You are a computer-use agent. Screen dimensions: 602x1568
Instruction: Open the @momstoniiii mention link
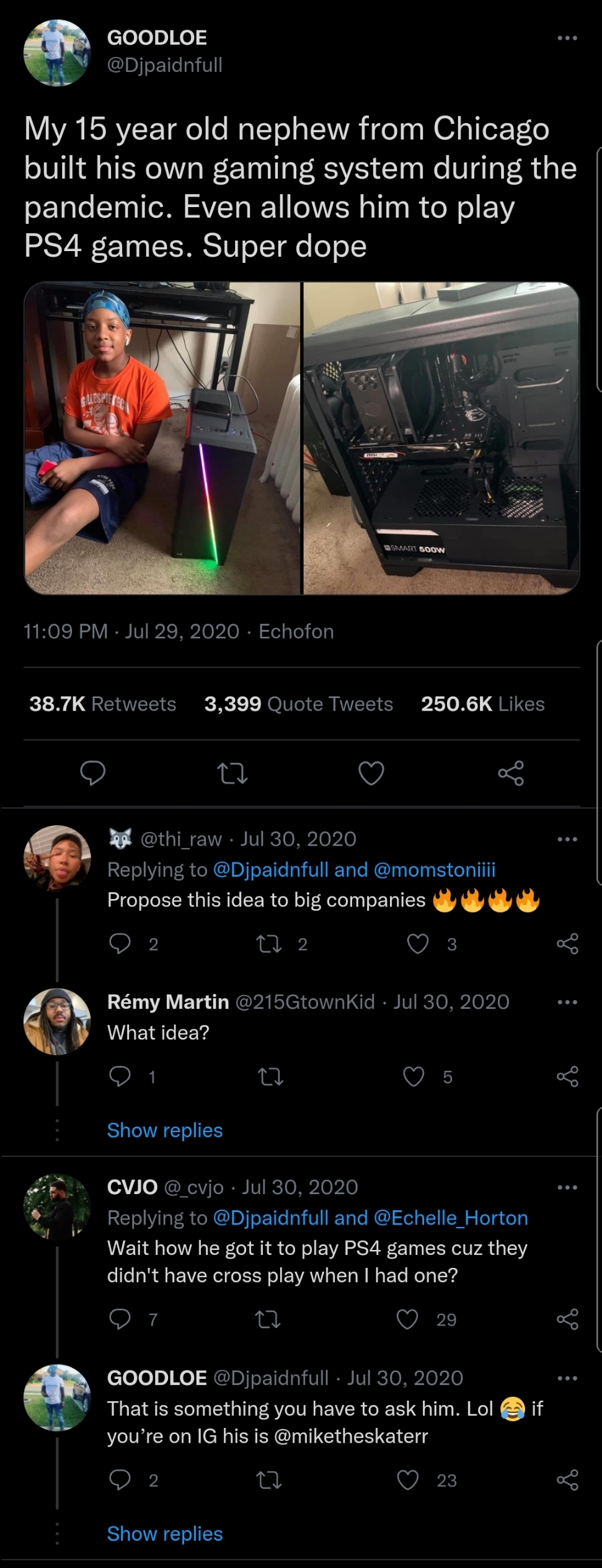[x=435, y=869]
